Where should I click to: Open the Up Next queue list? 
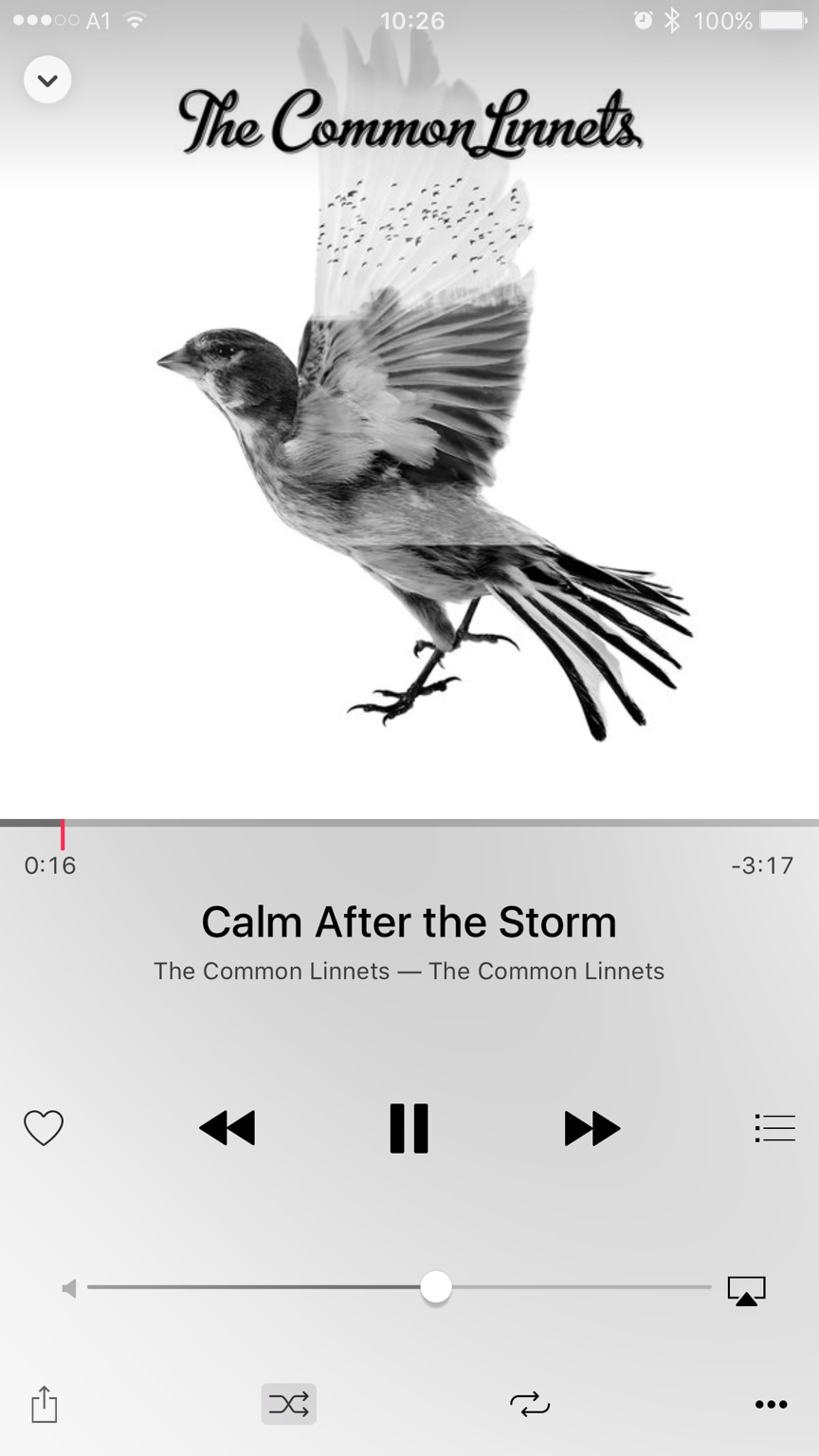click(774, 1128)
